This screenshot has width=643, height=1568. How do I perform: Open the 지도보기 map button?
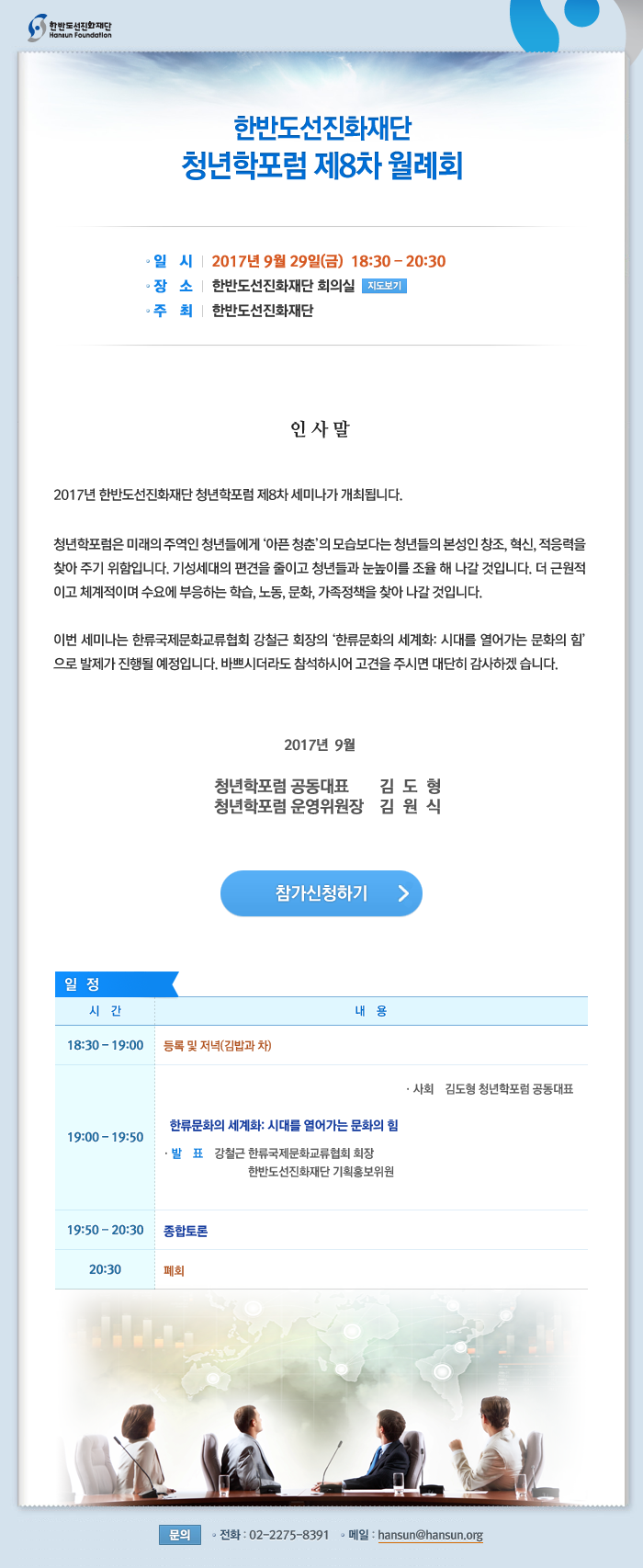[384, 286]
